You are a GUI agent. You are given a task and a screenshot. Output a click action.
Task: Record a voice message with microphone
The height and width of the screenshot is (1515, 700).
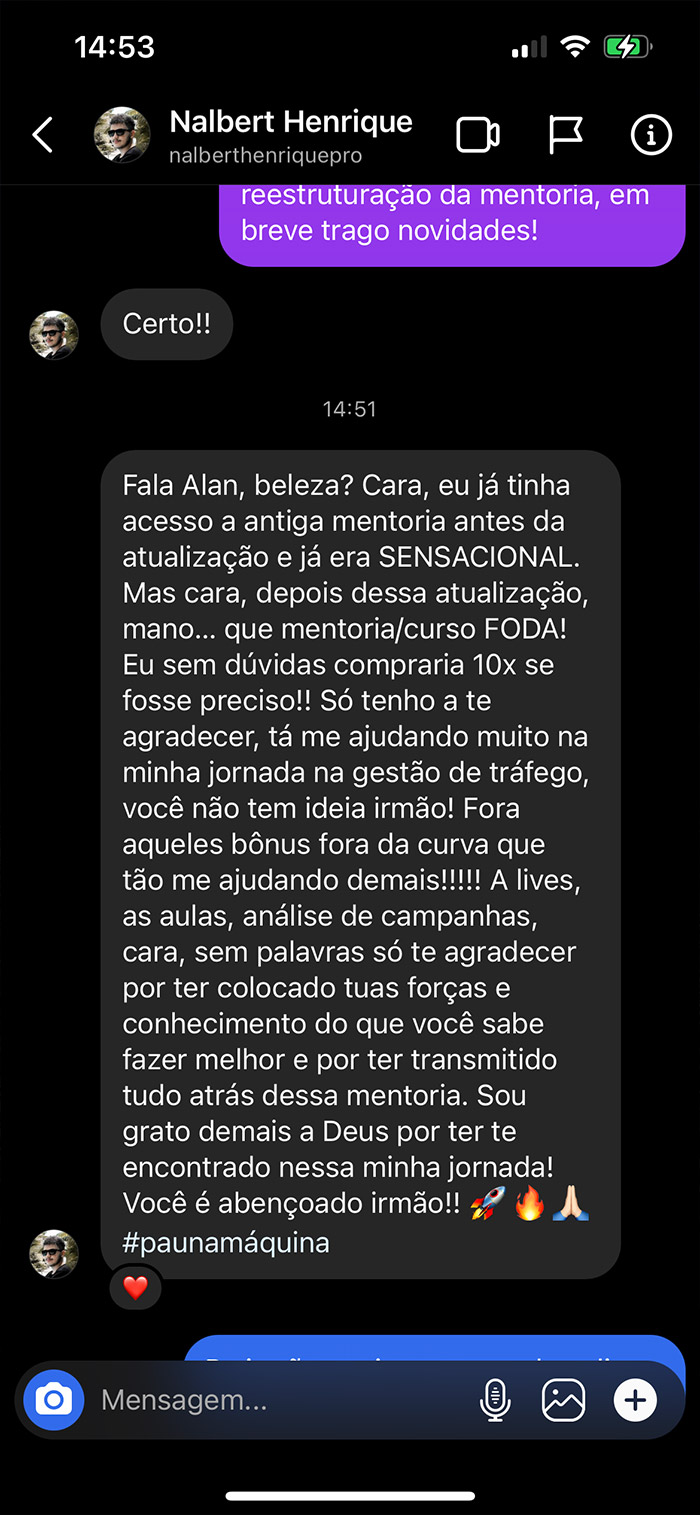495,1400
